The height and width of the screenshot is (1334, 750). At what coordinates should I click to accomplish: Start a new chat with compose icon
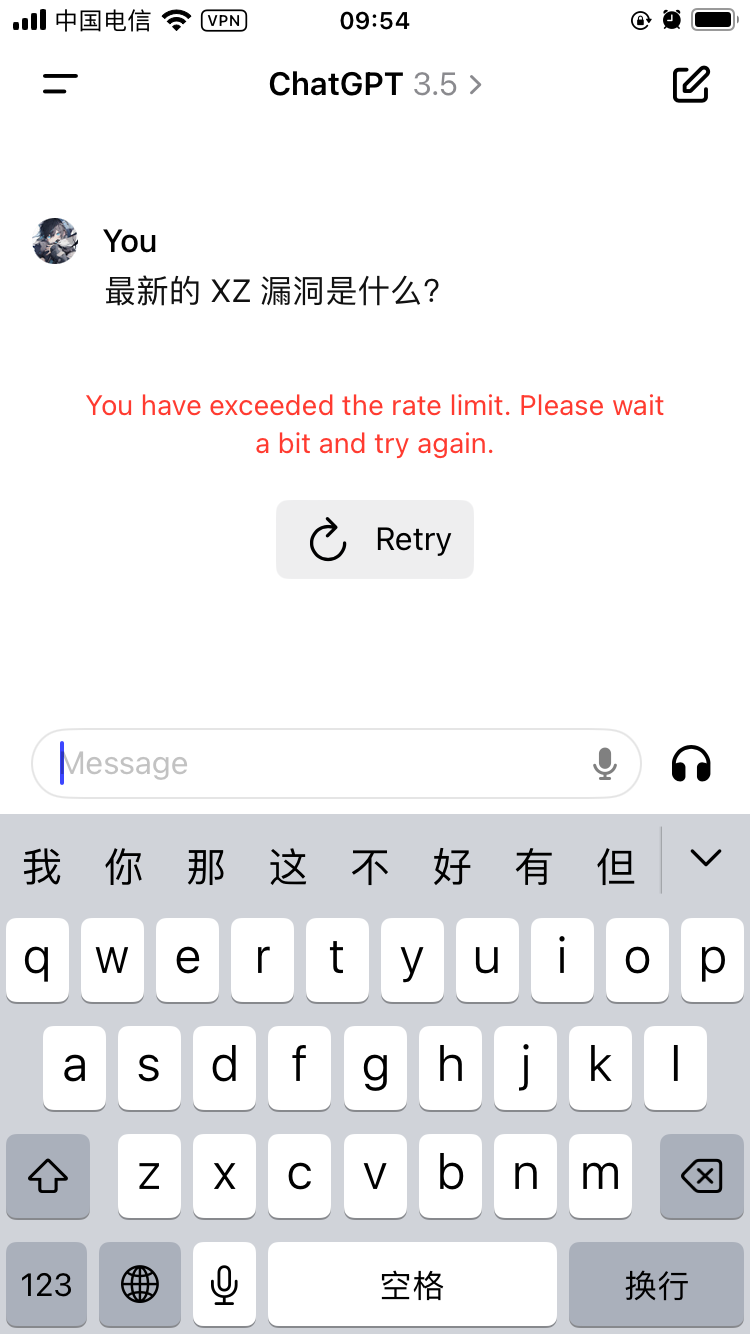[x=691, y=85]
